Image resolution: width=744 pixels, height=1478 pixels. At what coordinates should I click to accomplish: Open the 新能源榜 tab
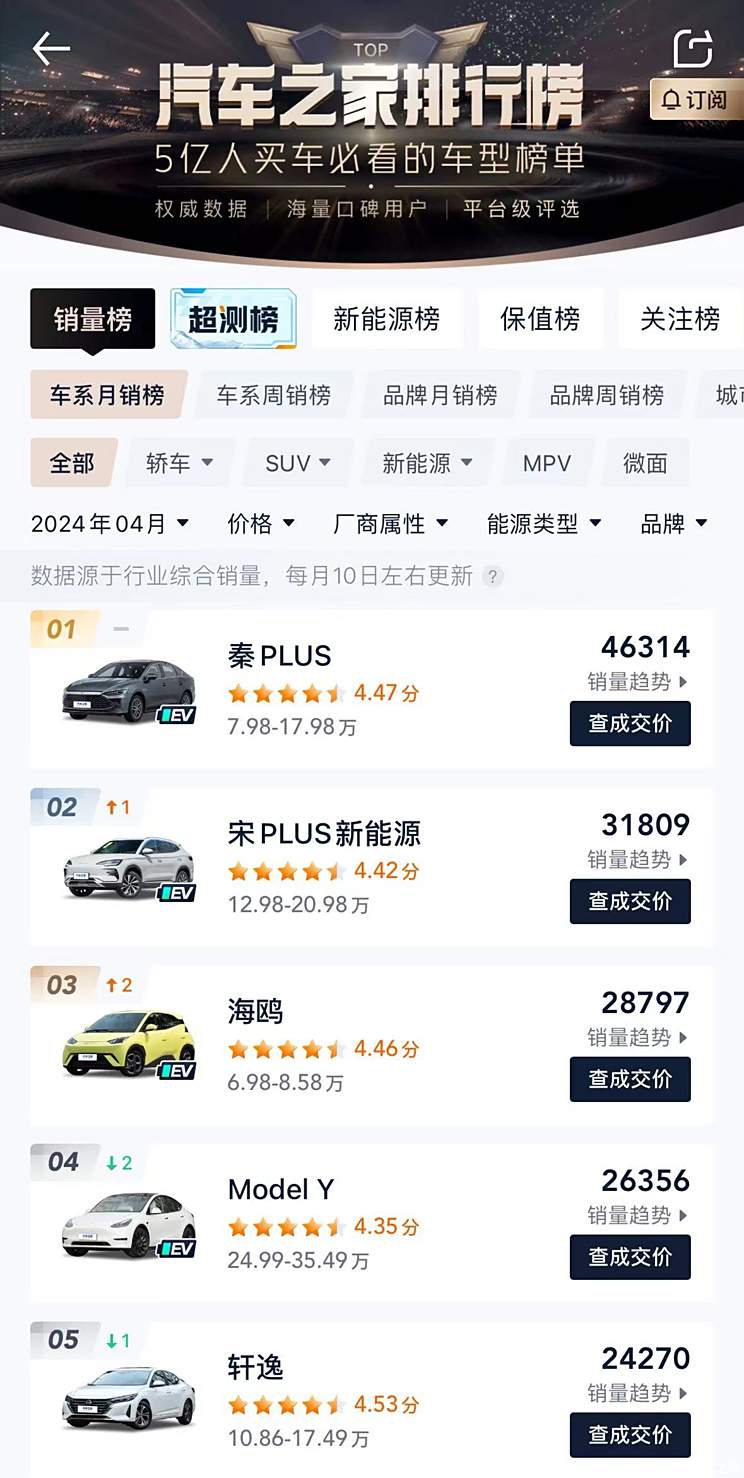coord(387,319)
